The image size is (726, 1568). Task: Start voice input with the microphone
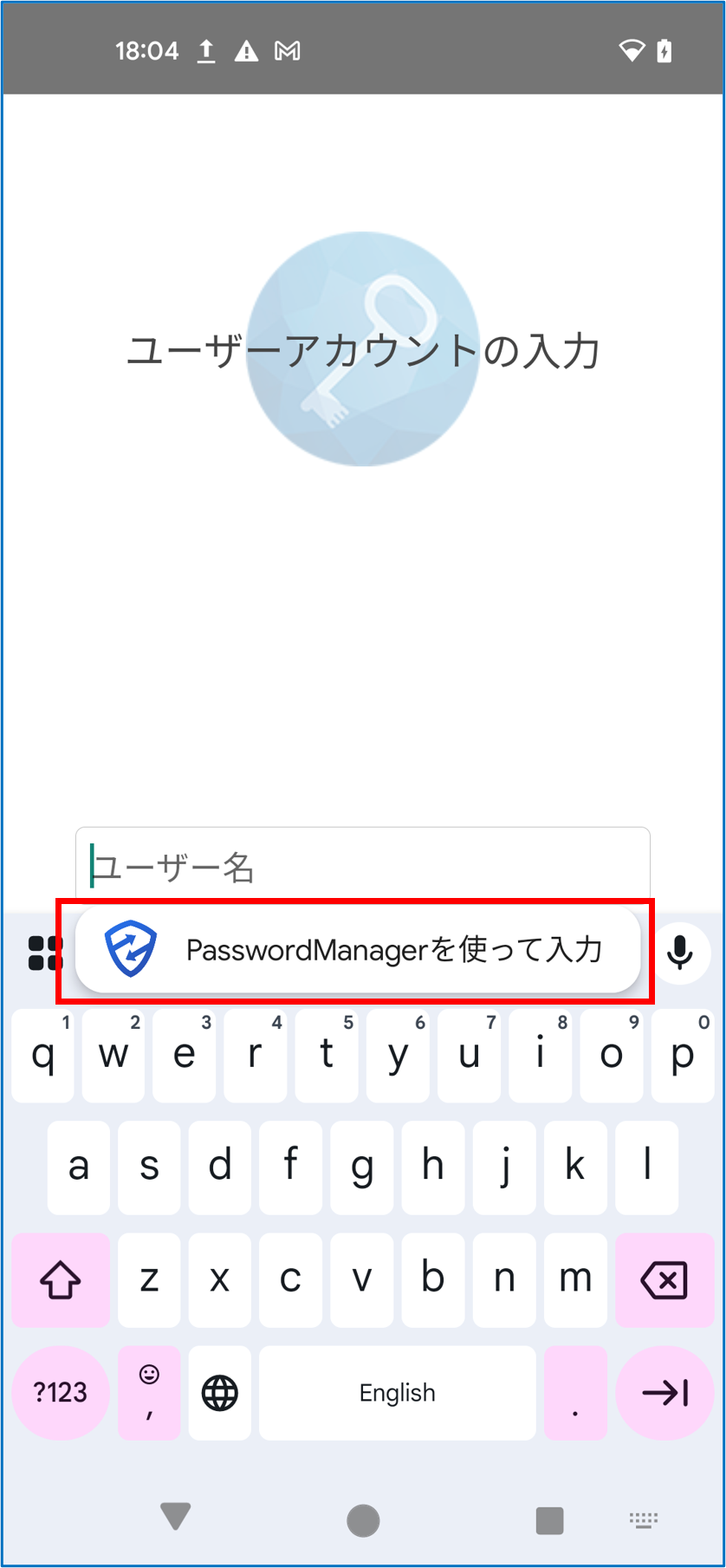(680, 953)
